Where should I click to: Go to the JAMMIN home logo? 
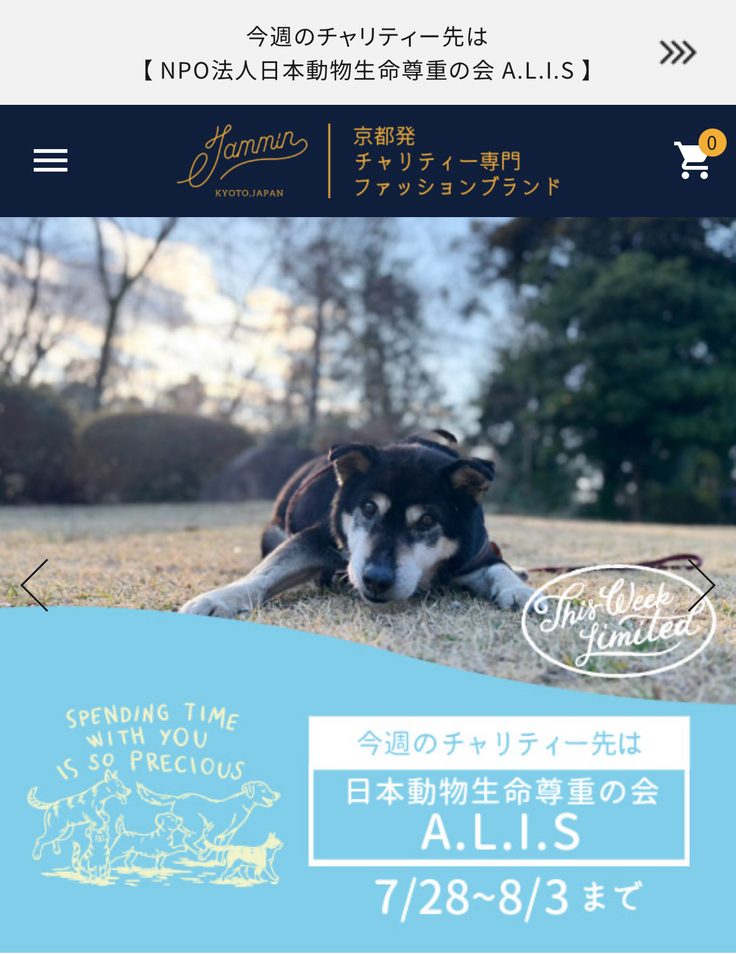(243, 160)
